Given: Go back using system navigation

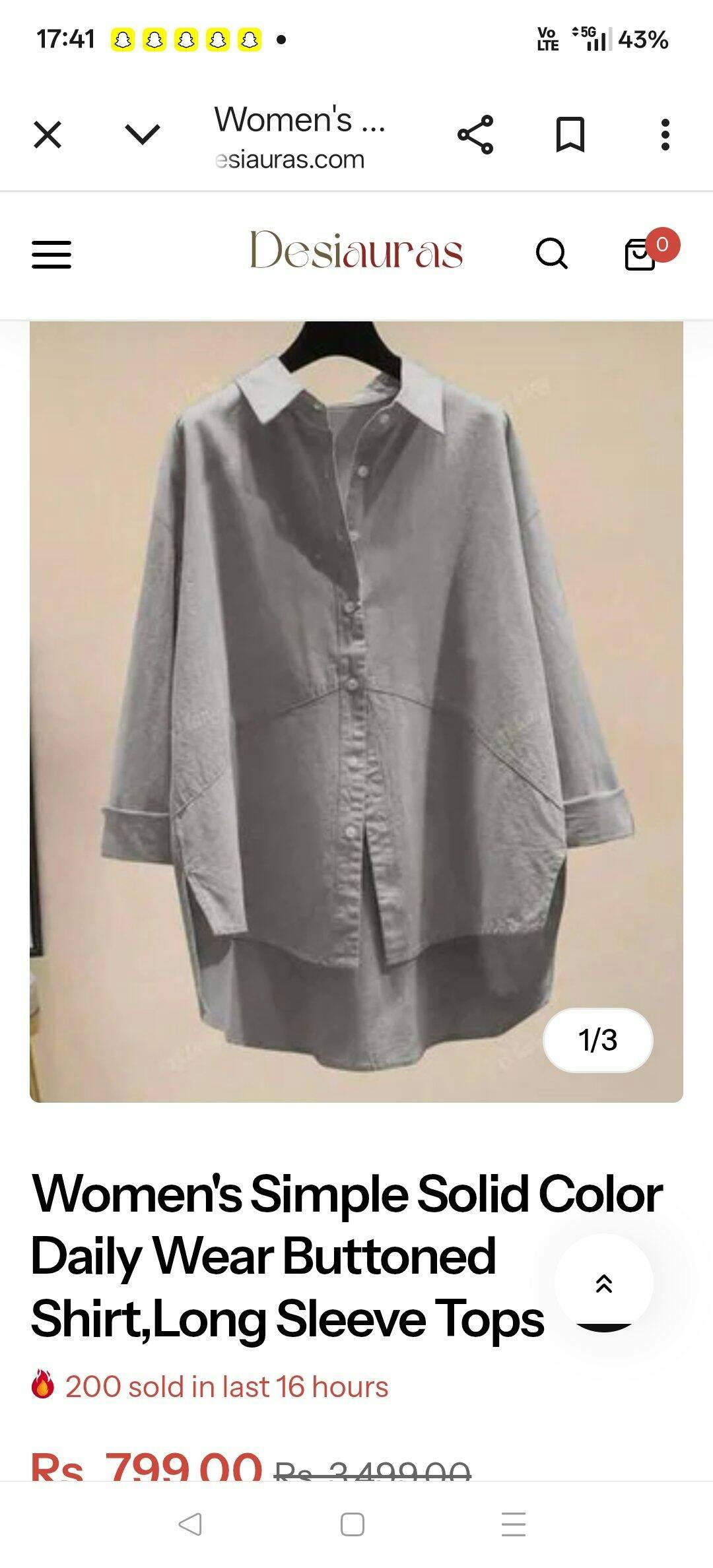Looking at the screenshot, I should tap(190, 1524).
